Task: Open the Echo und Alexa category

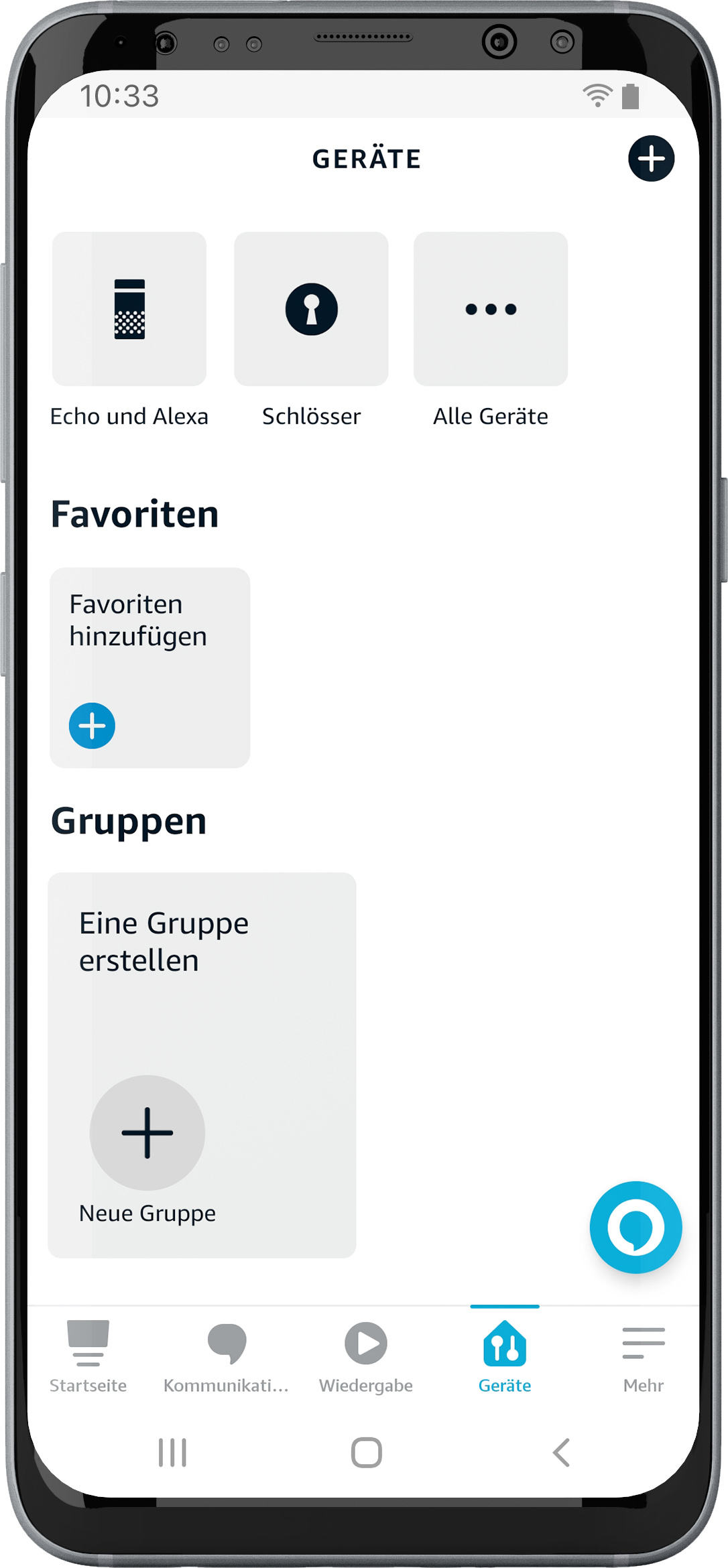Action: tap(129, 310)
